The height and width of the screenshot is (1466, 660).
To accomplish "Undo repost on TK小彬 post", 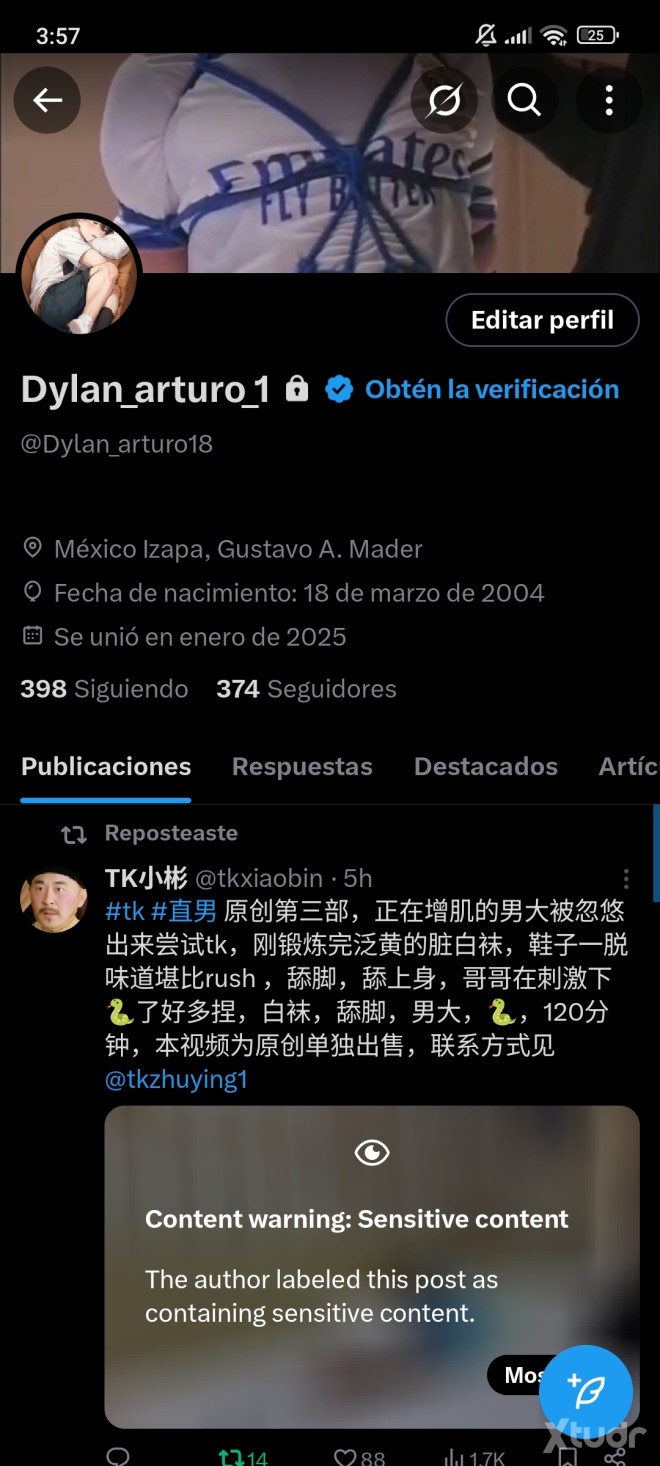I will tap(230, 1457).
